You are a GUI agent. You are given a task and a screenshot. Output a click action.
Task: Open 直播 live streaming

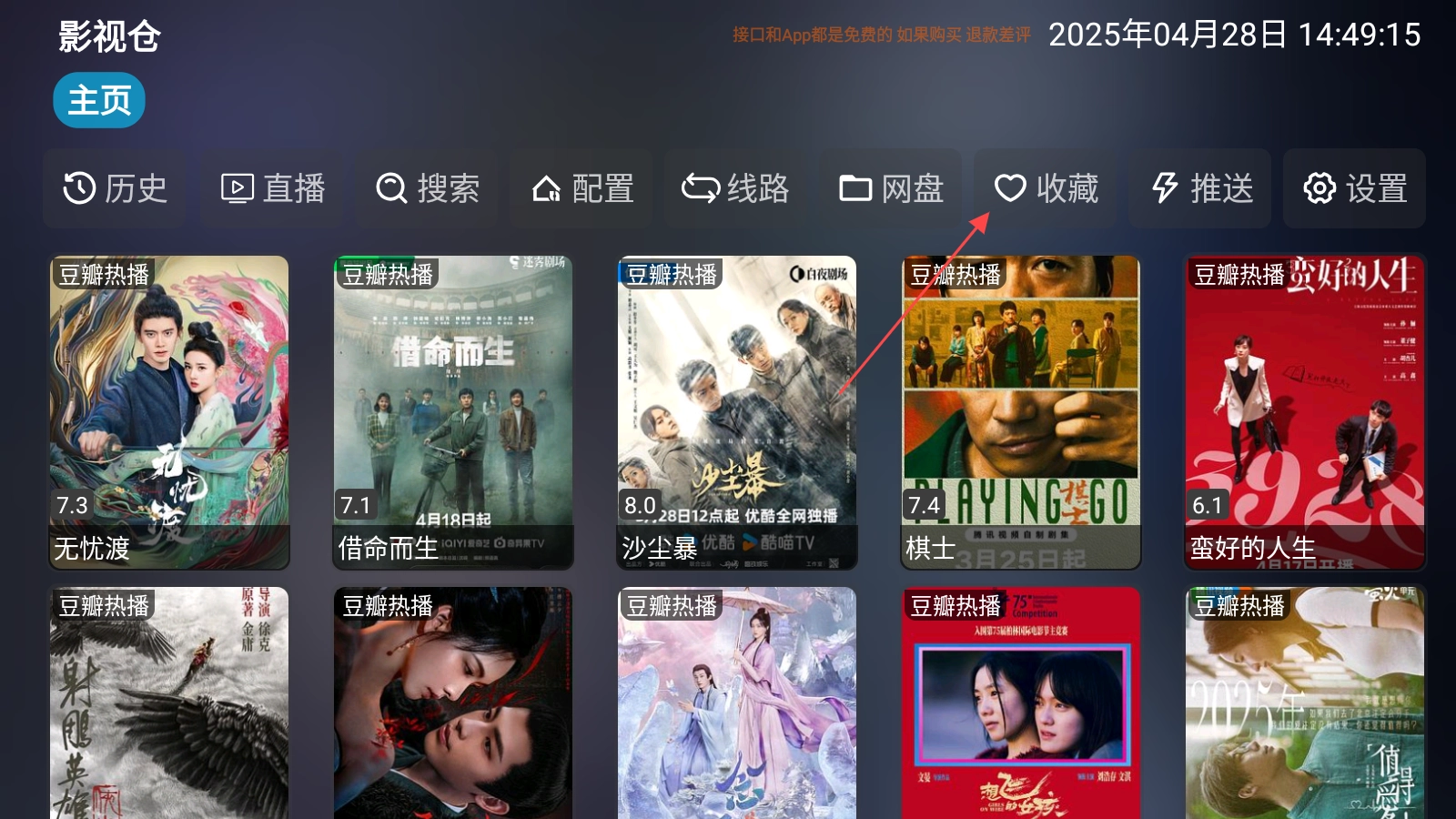[272, 188]
